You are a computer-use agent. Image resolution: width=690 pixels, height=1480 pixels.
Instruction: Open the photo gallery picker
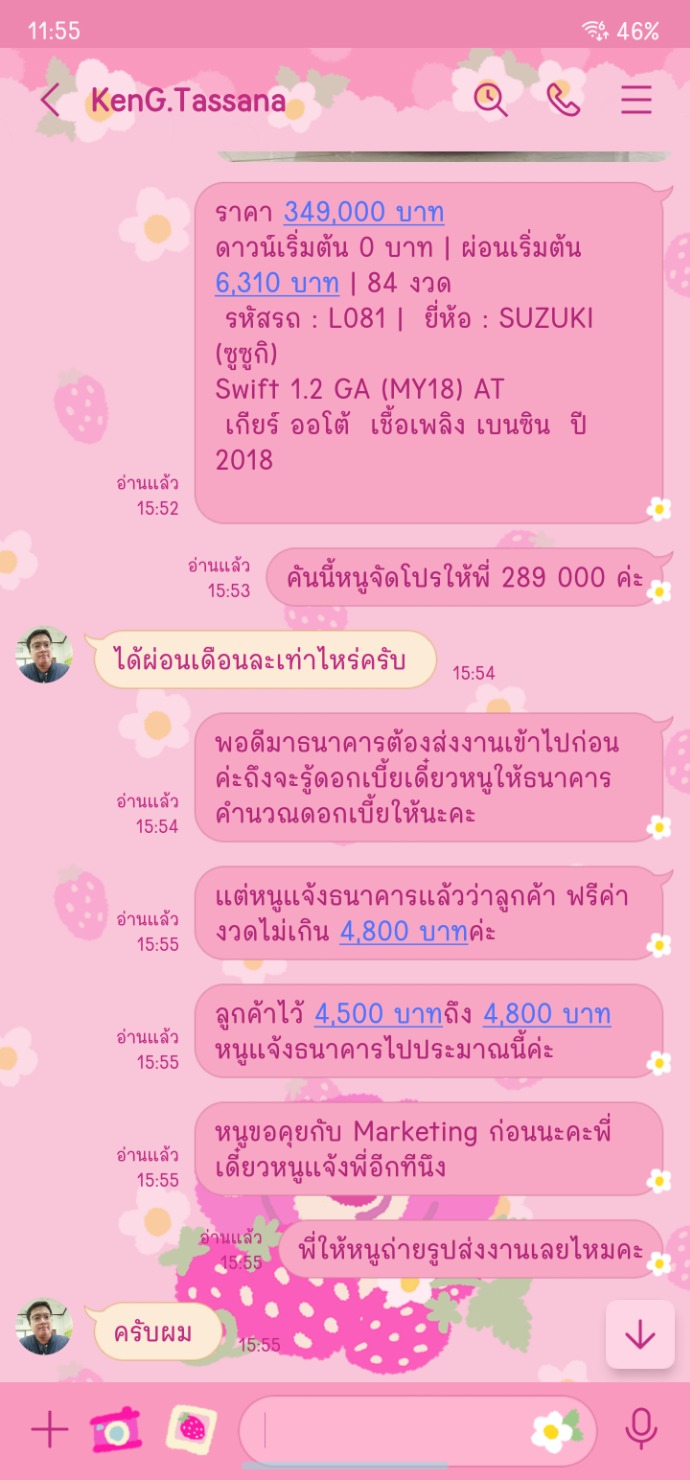[x=191, y=1430]
